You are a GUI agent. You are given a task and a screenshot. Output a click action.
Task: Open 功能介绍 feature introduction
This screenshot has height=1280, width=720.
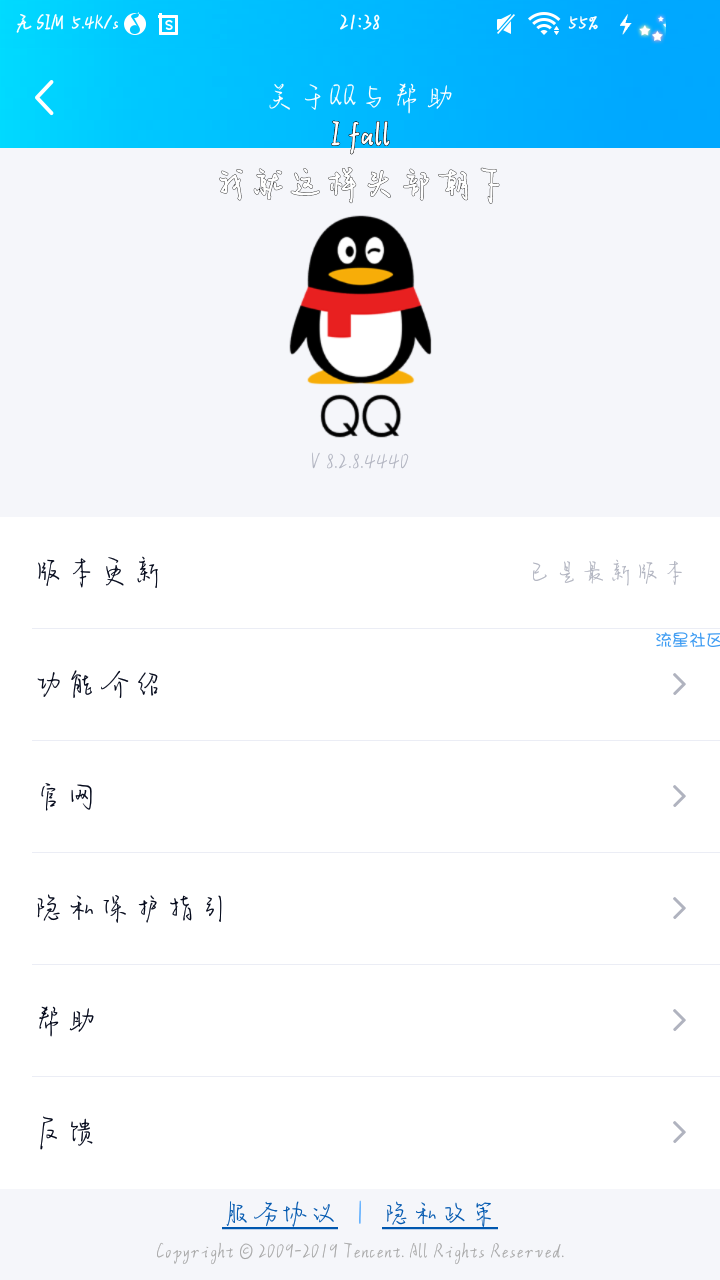[x=360, y=685]
